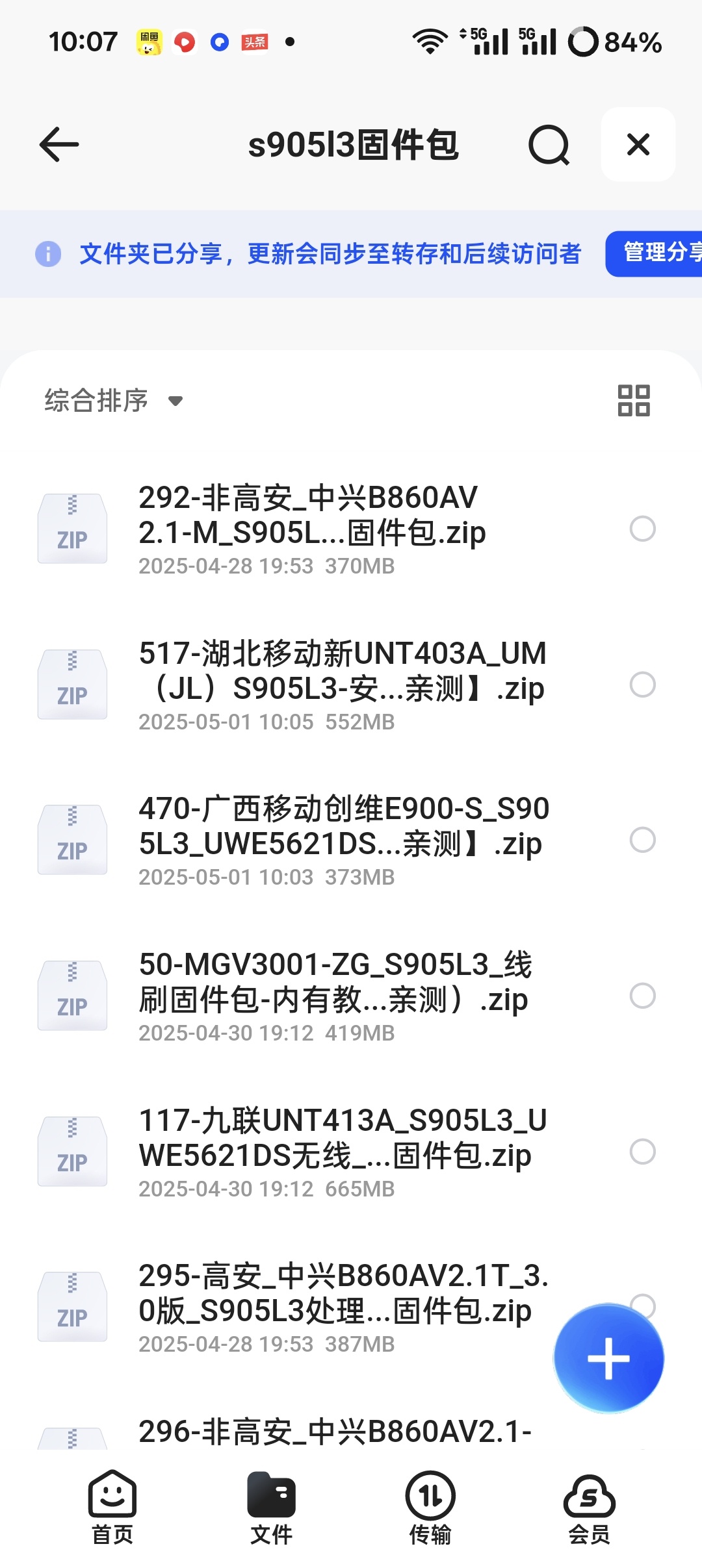Select the 117-九联UNT413A file radio button
702x1568 pixels.
(x=642, y=1151)
